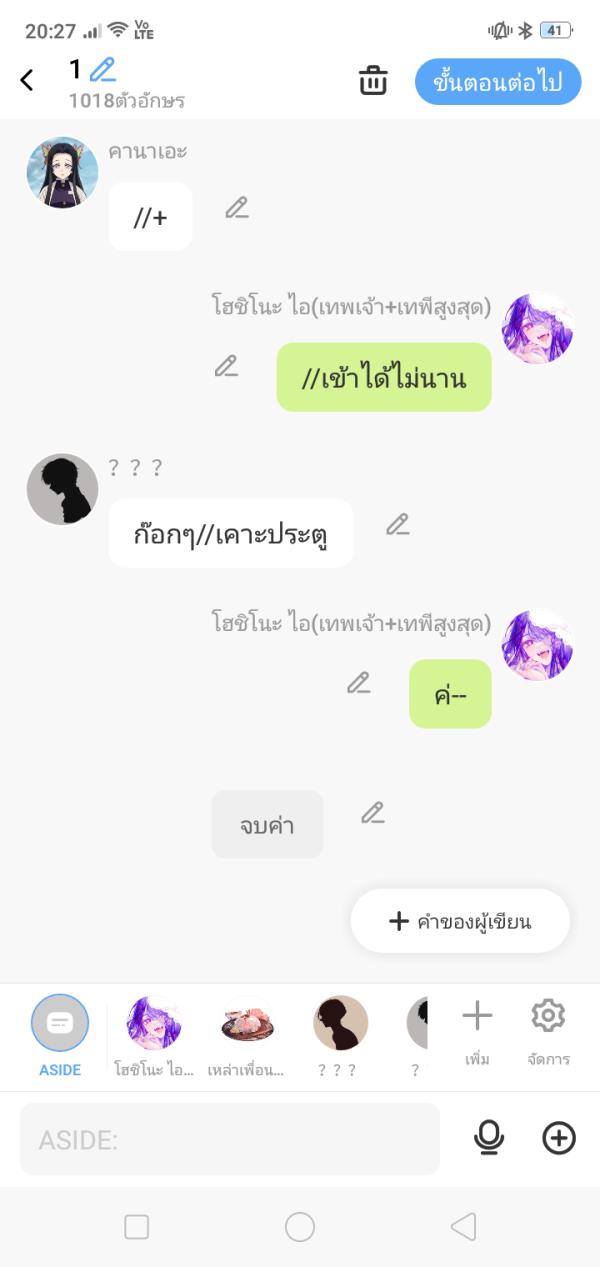Image resolution: width=600 pixels, height=1267 pixels.
Task: Edit the "ค่--" message
Action: (359, 683)
